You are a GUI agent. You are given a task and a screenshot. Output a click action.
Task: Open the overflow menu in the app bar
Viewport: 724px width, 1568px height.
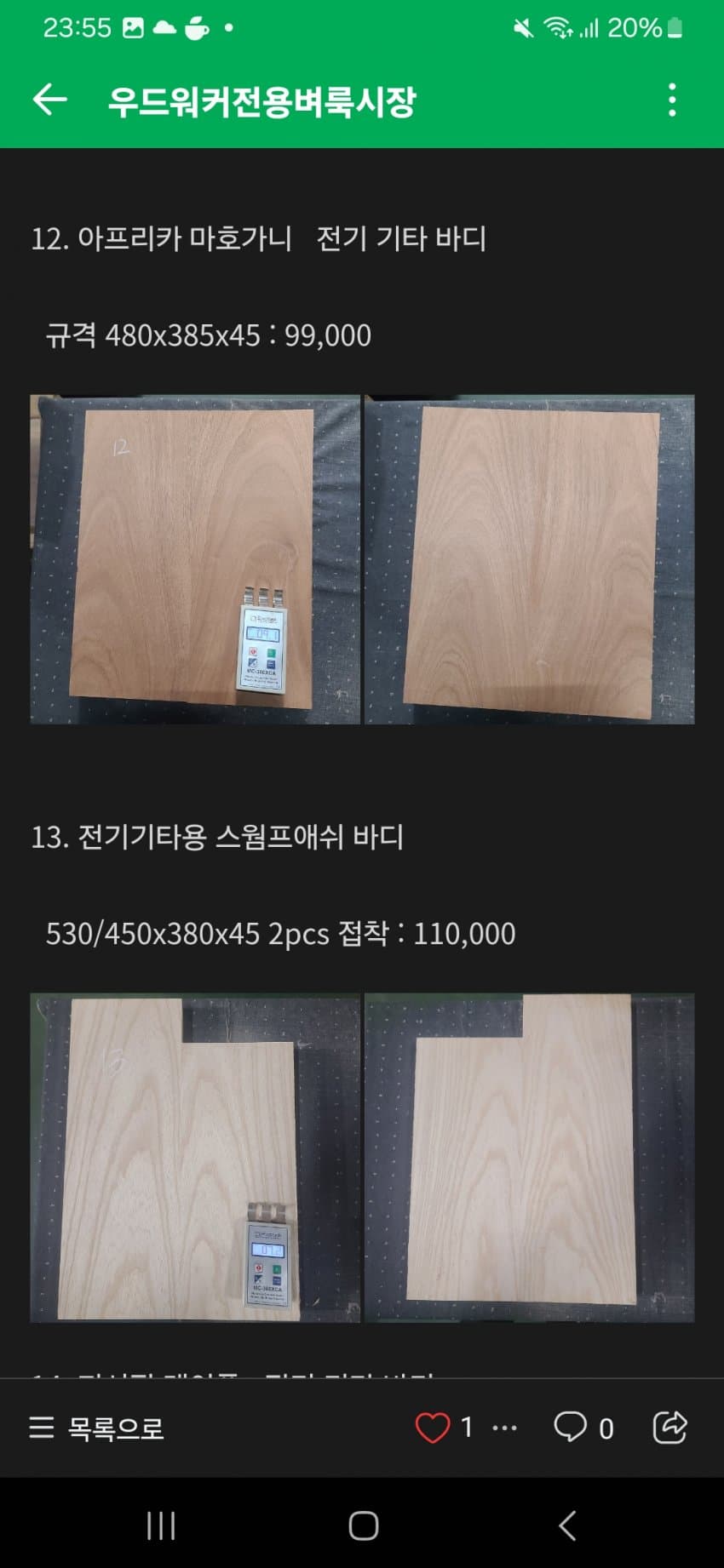[672, 100]
